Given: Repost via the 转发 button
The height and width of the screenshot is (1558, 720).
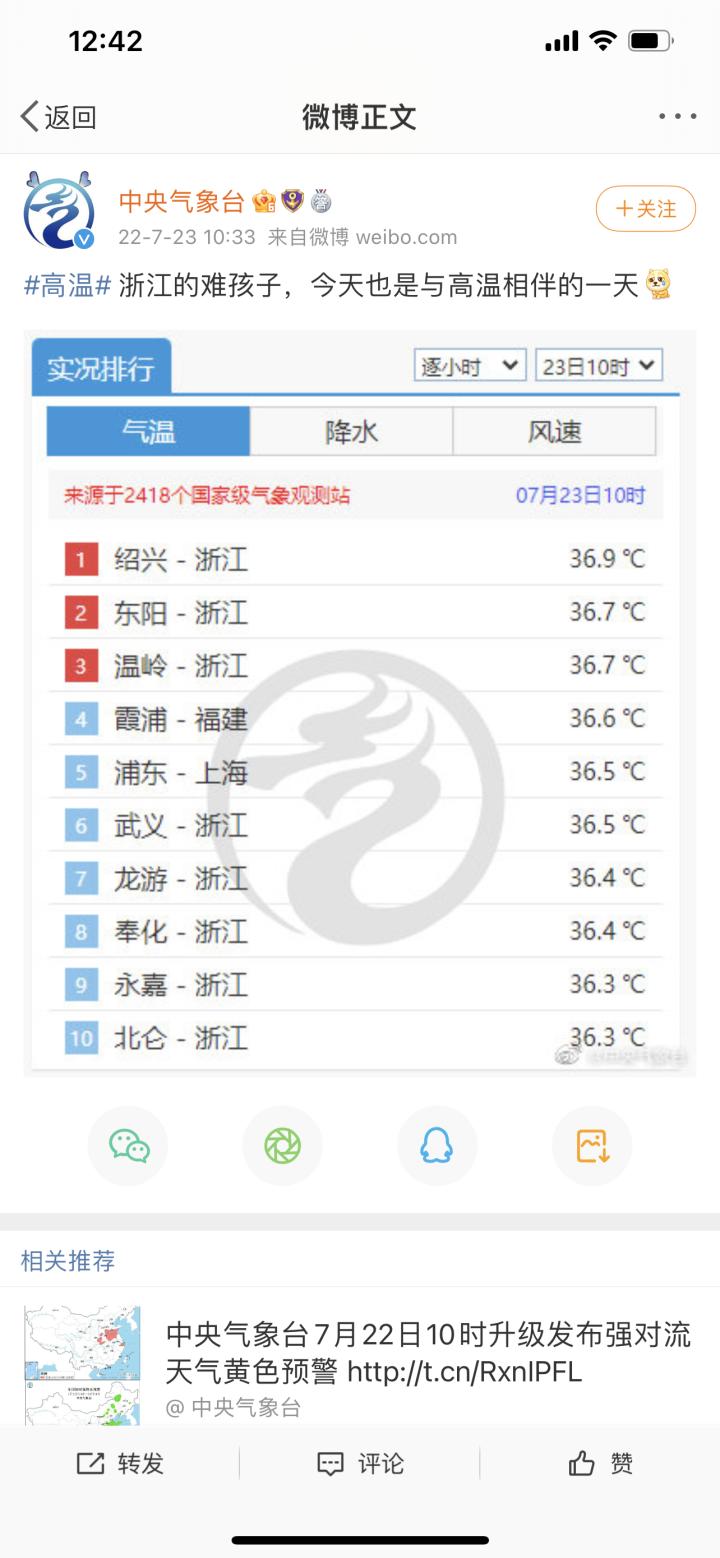Looking at the screenshot, I should pos(120,1464).
